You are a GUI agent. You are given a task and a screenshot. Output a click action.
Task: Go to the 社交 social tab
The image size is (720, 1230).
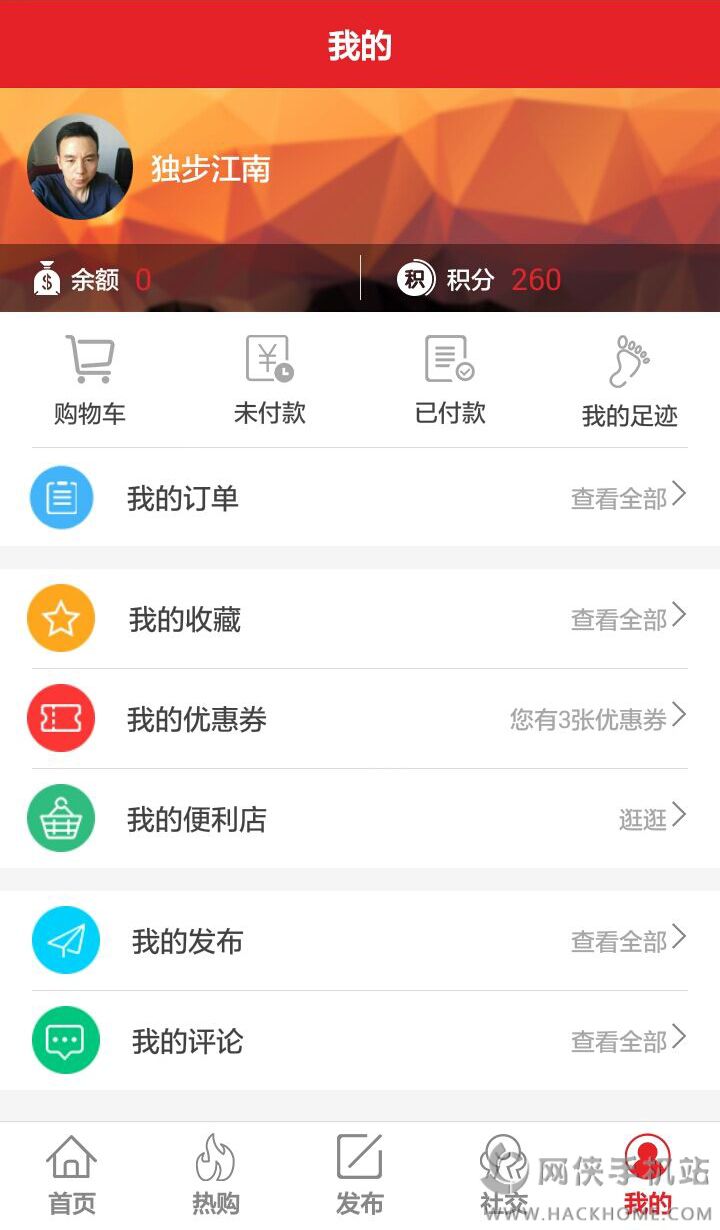[503, 1175]
